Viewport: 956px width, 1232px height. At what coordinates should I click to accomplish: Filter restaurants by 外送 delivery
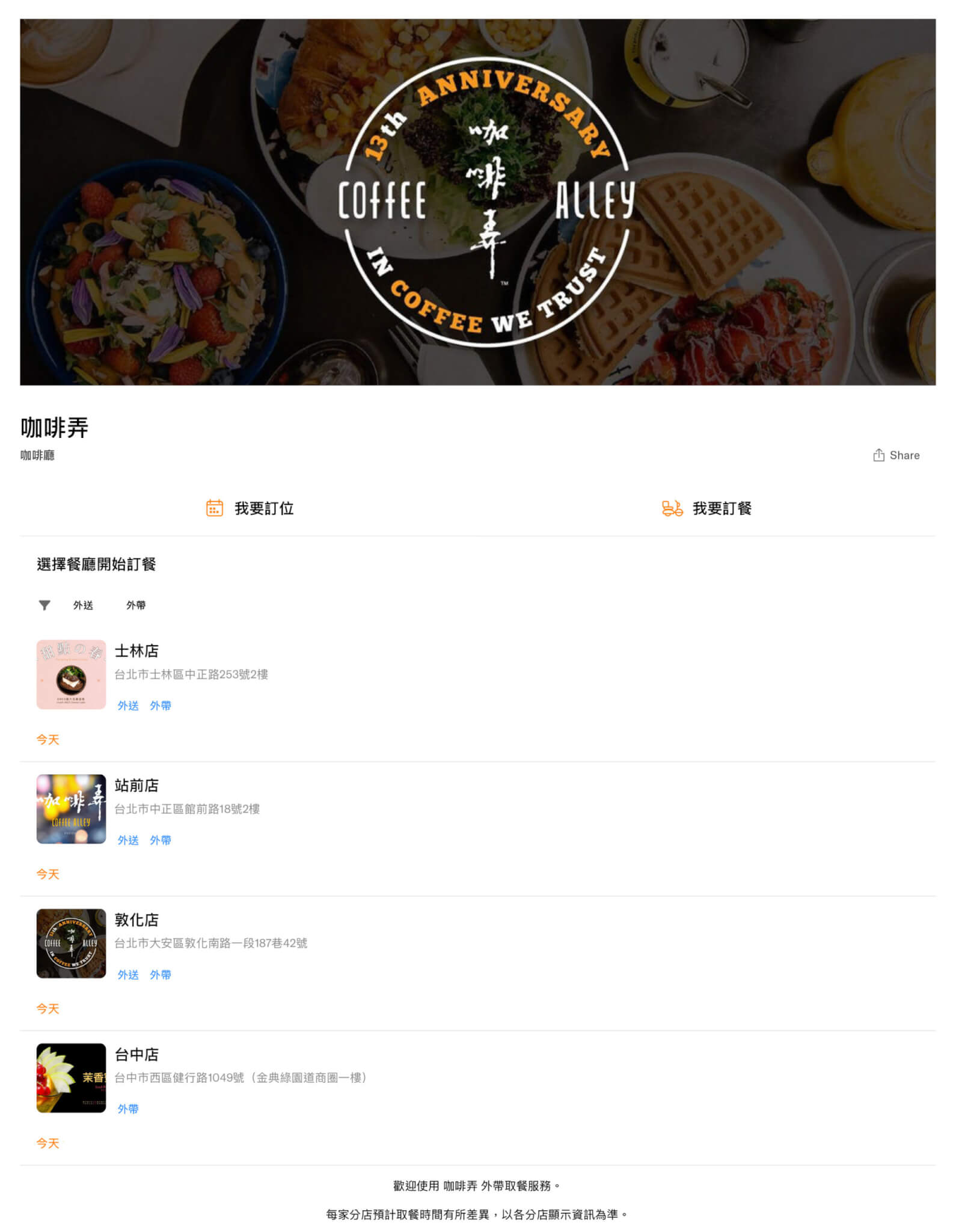point(83,605)
